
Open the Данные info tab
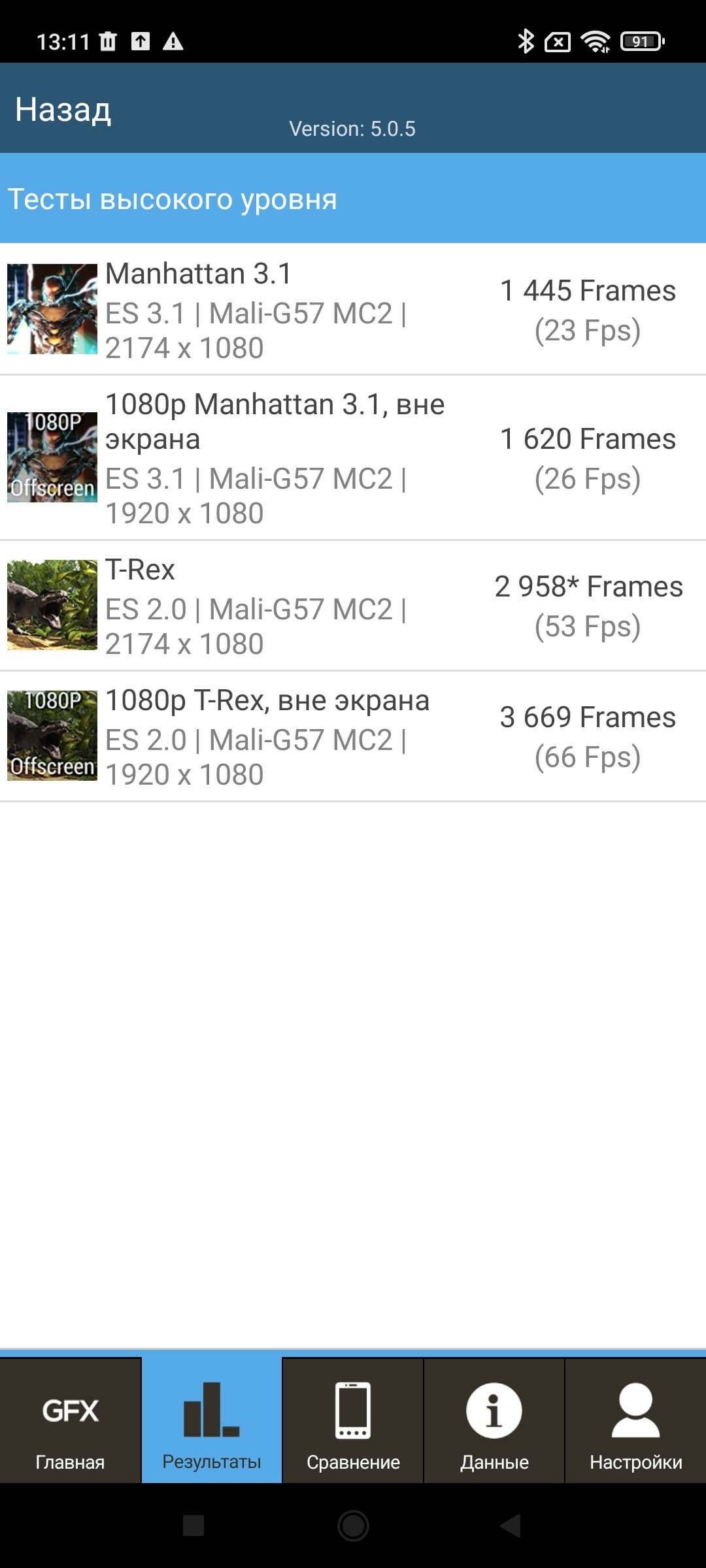494,1421
